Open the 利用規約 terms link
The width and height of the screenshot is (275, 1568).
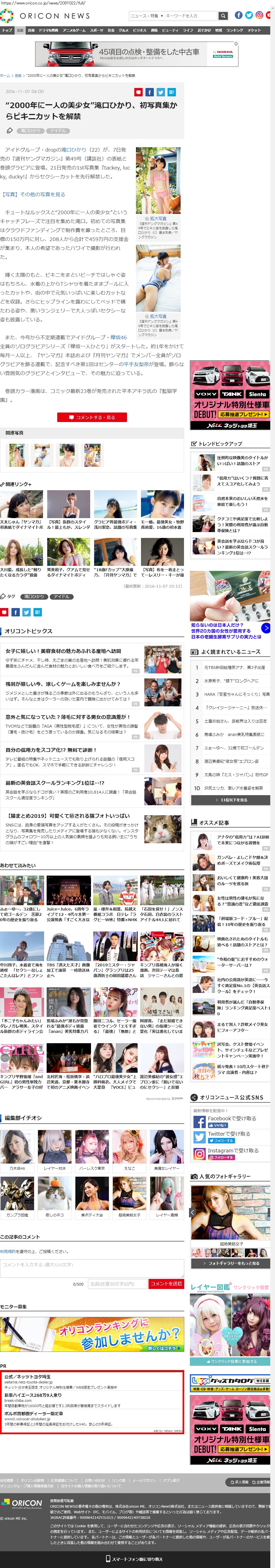click(x=8, y=1252)
